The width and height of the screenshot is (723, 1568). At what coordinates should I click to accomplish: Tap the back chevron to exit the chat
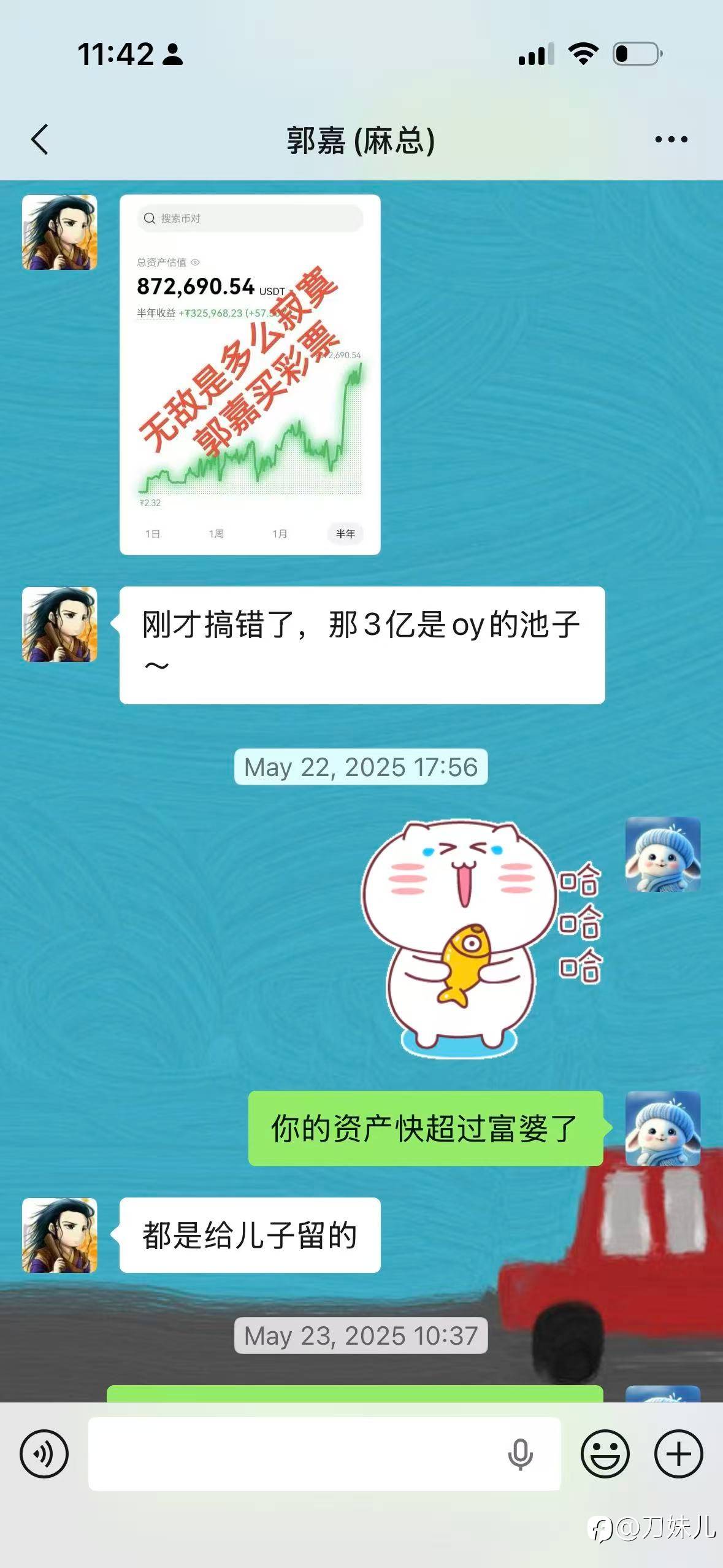click(40, 138)
